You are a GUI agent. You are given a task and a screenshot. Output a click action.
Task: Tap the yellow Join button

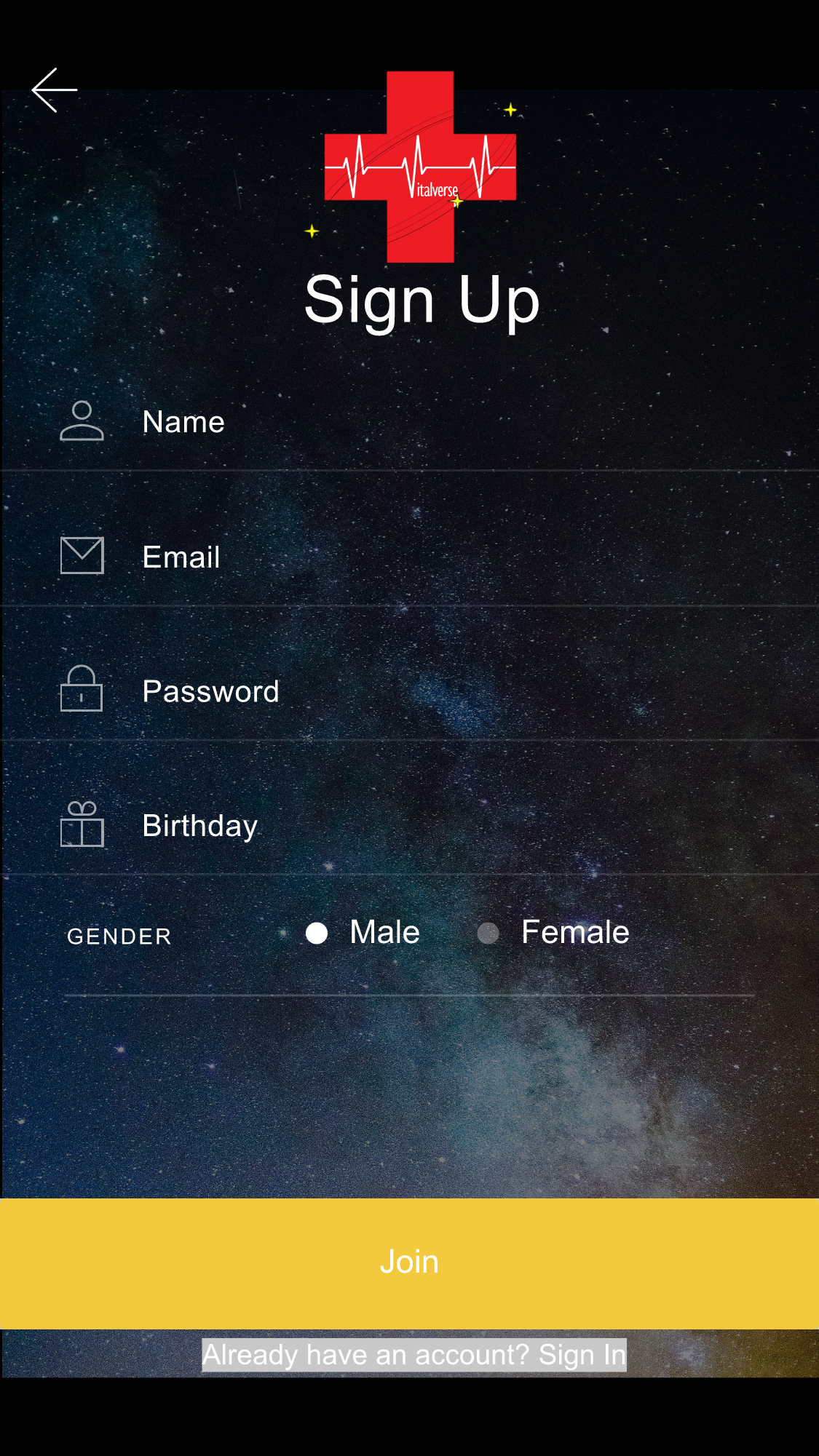coord(409,1263)
